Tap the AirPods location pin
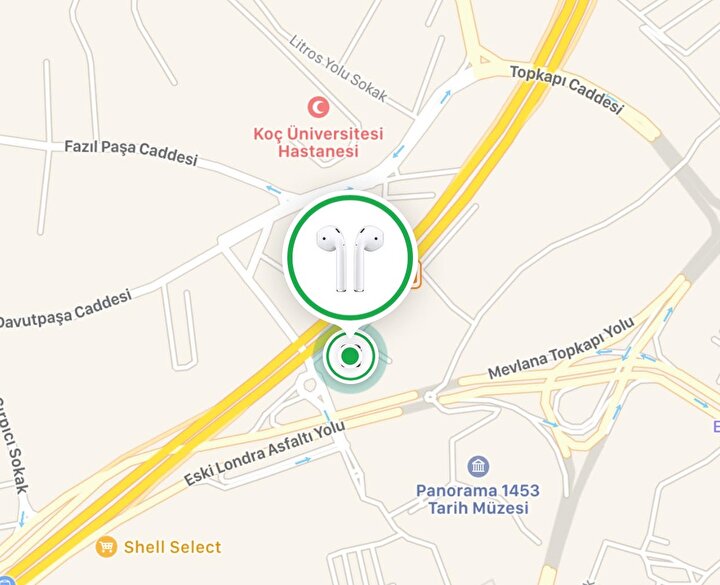 coord(349,256)
